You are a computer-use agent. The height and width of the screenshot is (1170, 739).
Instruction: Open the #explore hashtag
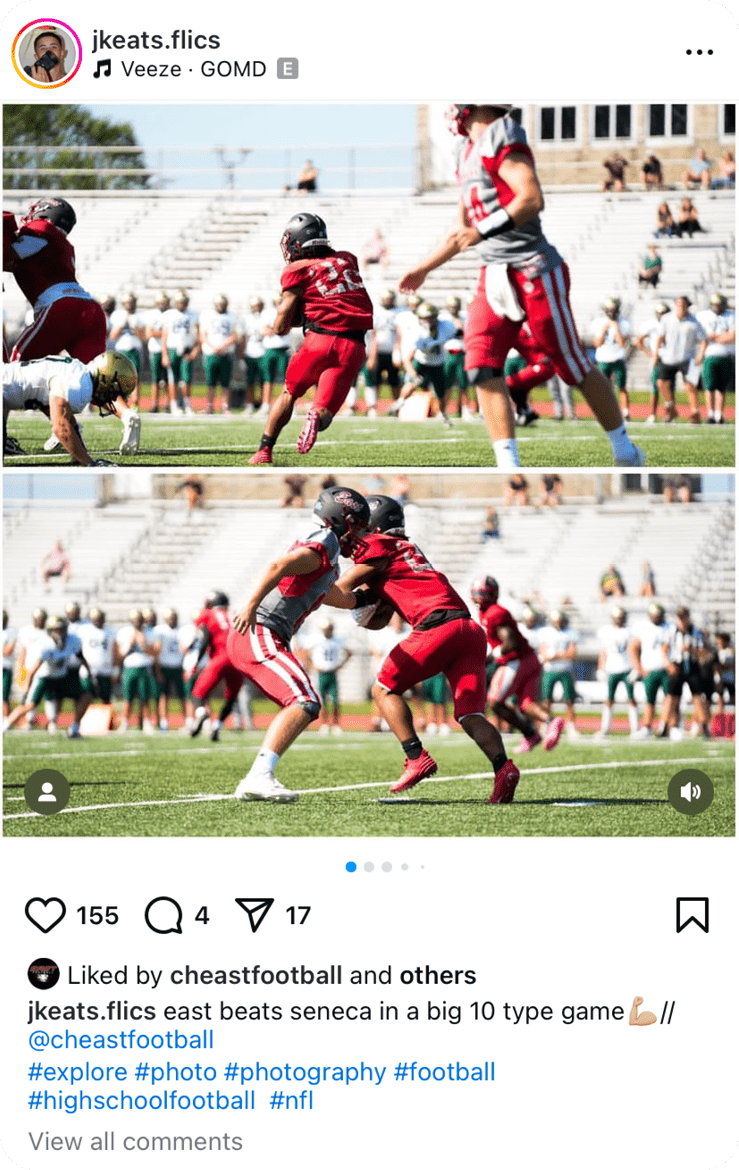[x=78, y=1072]
